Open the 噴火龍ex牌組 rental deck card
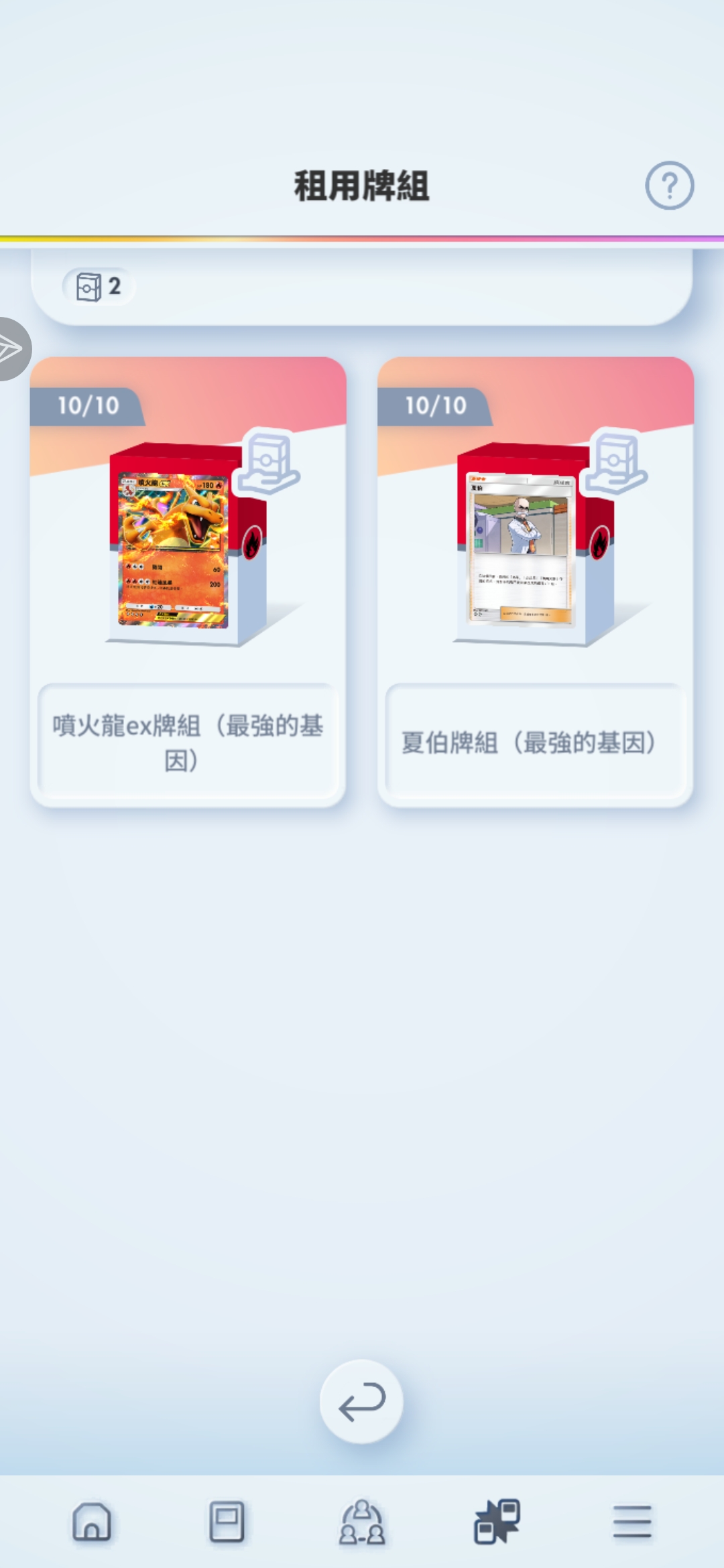This screenshot has height=1568, width=724. (x=188, y=582)
